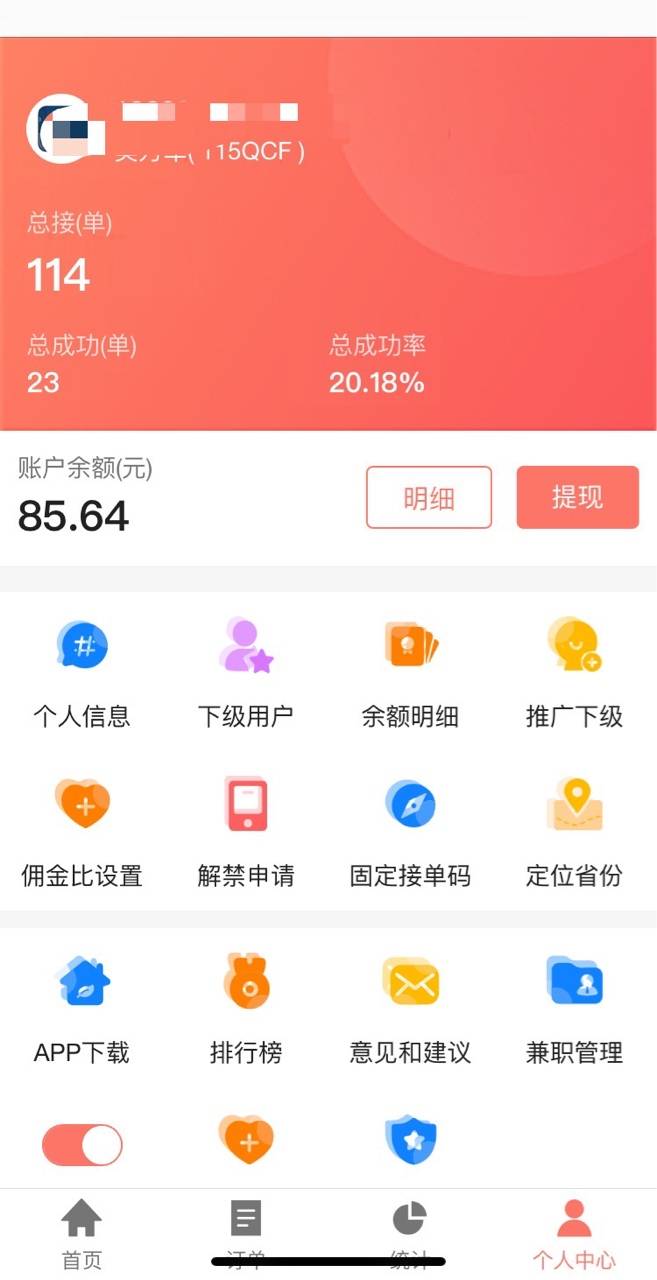The height and width of the screenshot is (1280, 657).
Task: Select 定位省份 locate province
Action: click(x=574, y=831)
